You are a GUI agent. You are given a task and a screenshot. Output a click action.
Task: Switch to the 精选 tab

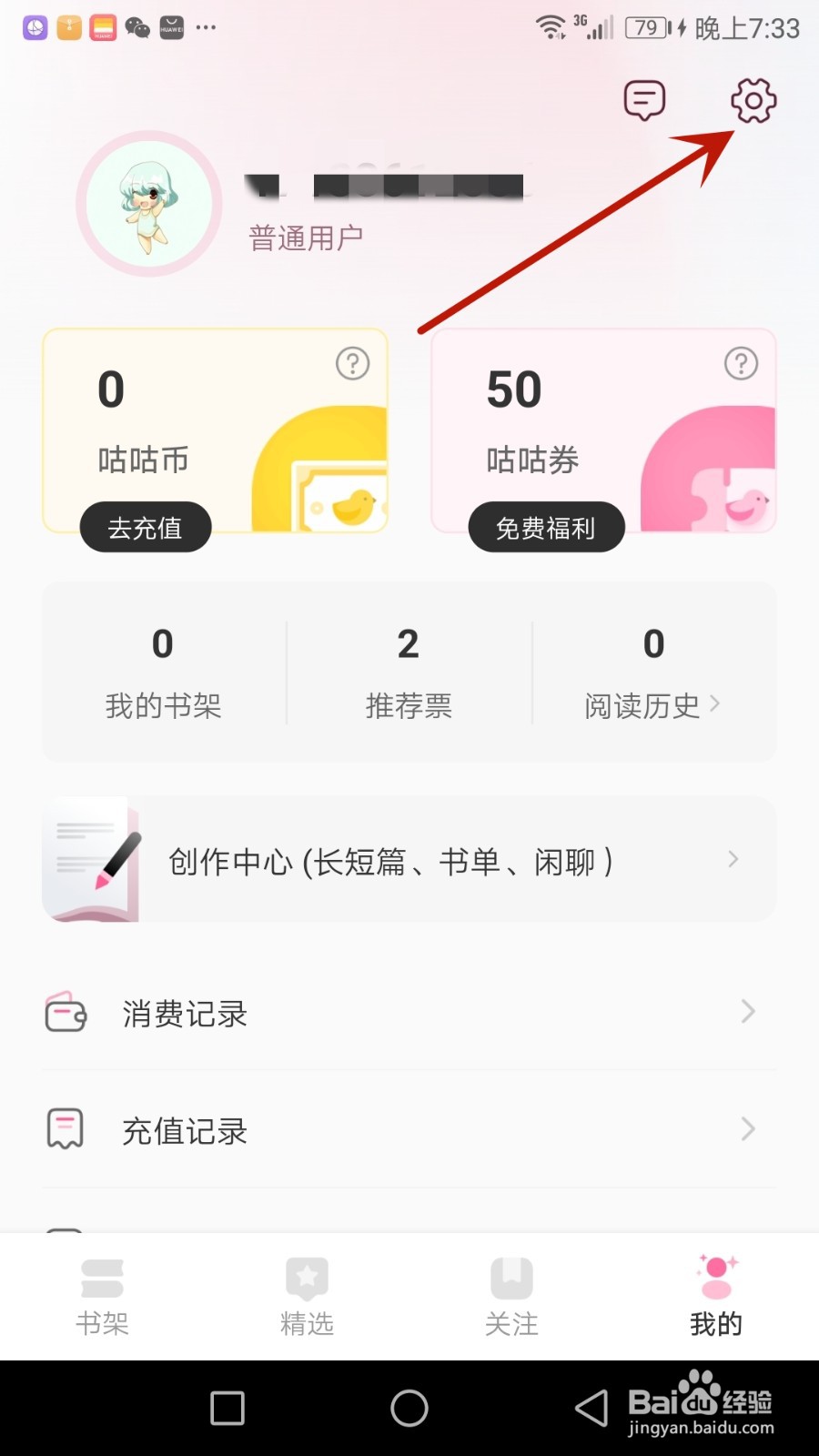click(307, 1297)
